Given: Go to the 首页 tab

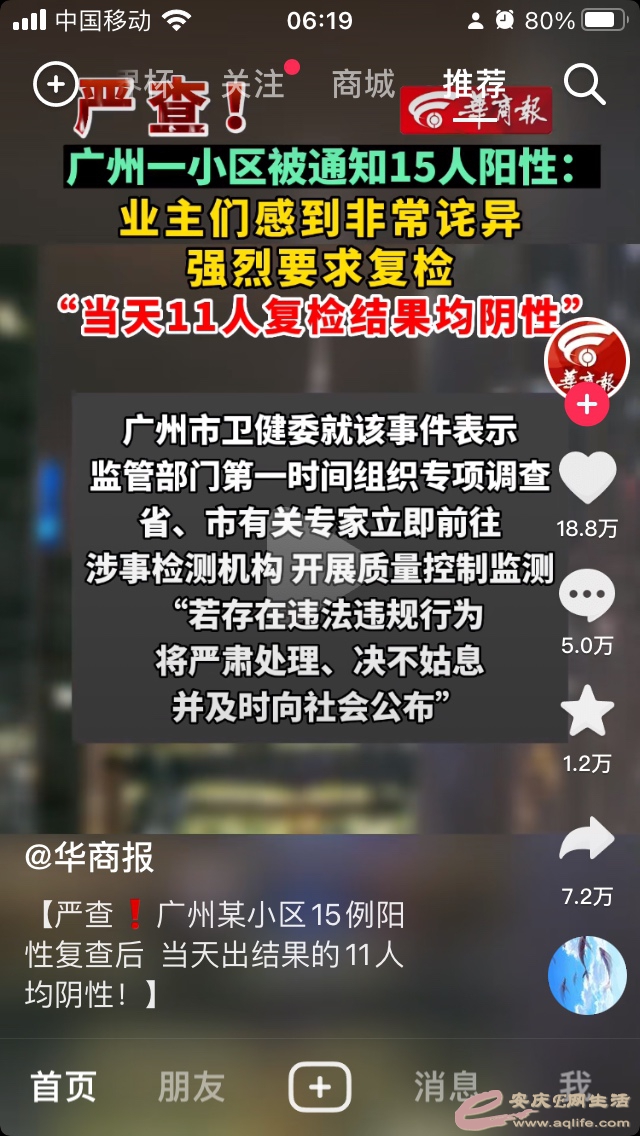Looking at the screenshot, I should click(x=64, y=1086).
